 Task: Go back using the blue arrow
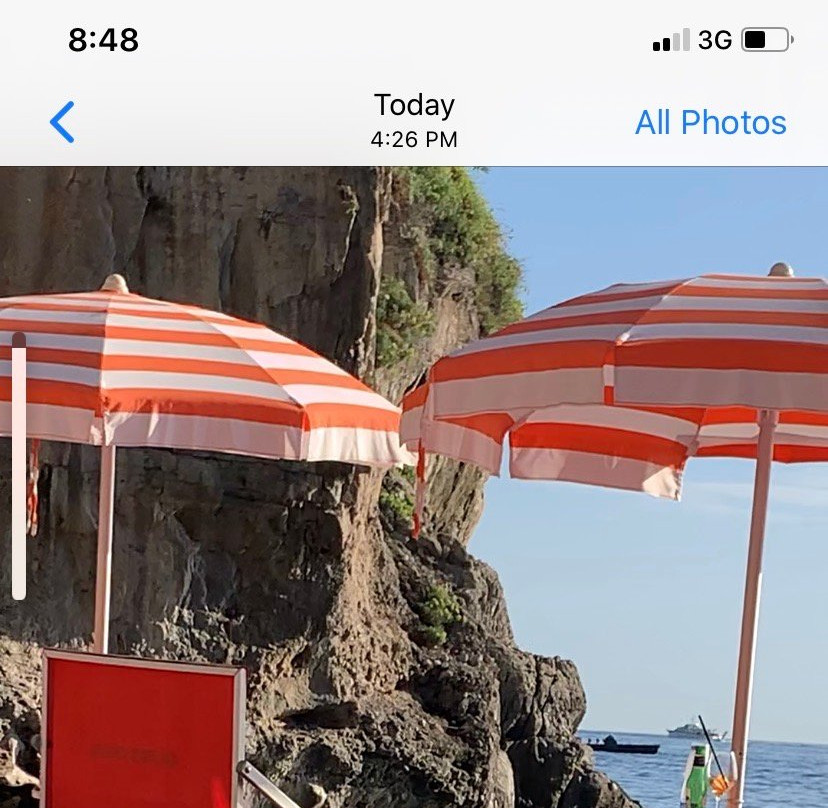pyautogui.click(x=62, y=122)
